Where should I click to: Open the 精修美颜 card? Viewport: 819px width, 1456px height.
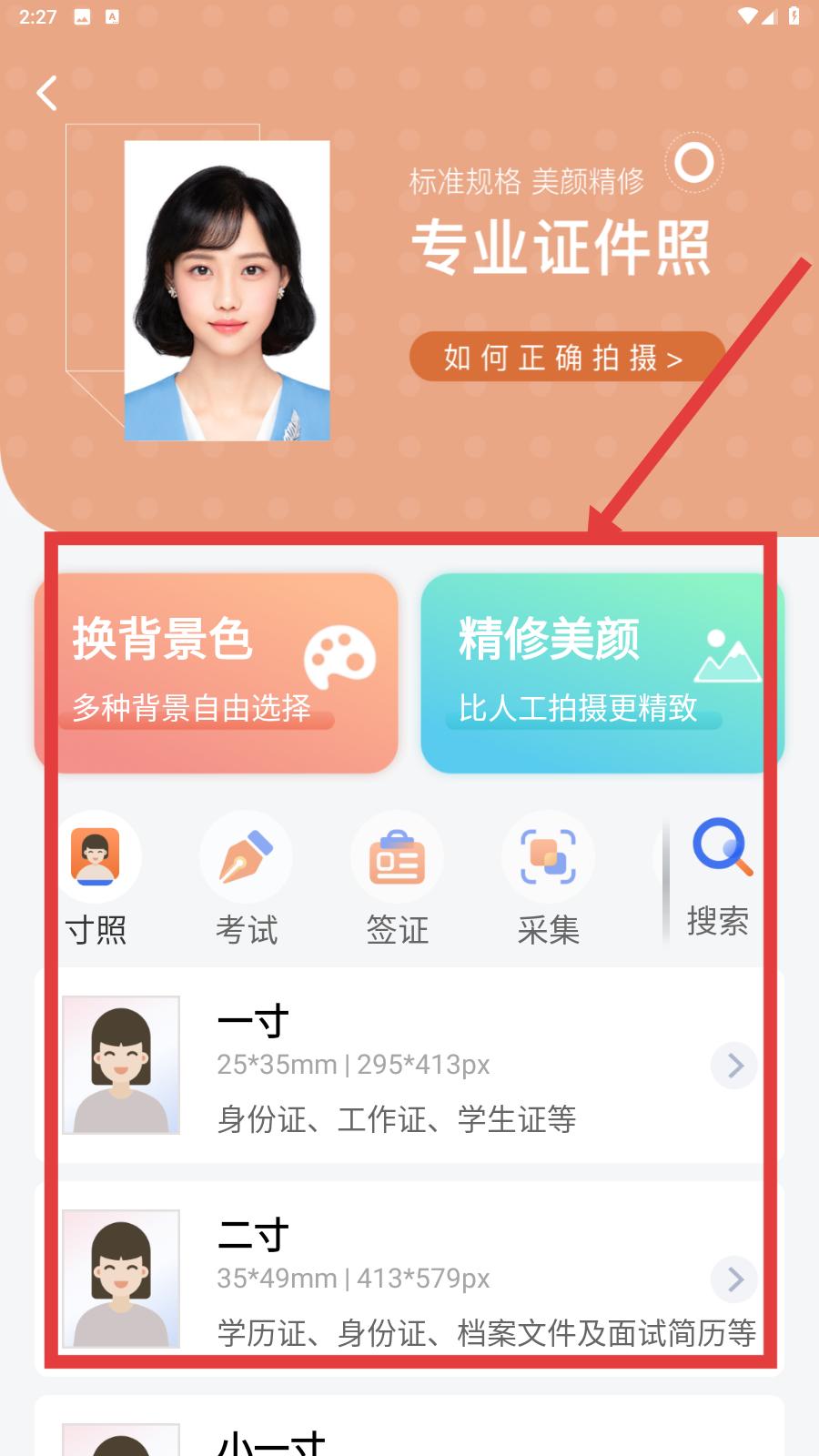tap(602, 673)
